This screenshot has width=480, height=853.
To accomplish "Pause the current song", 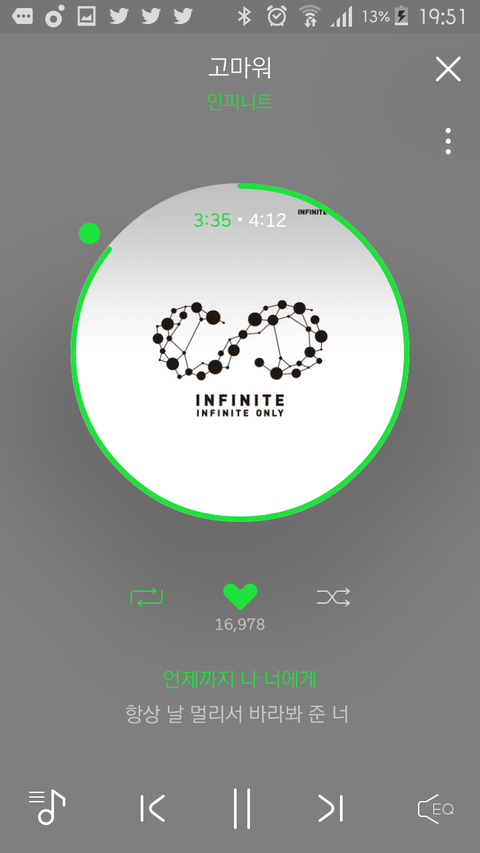I will coord(242,808).
